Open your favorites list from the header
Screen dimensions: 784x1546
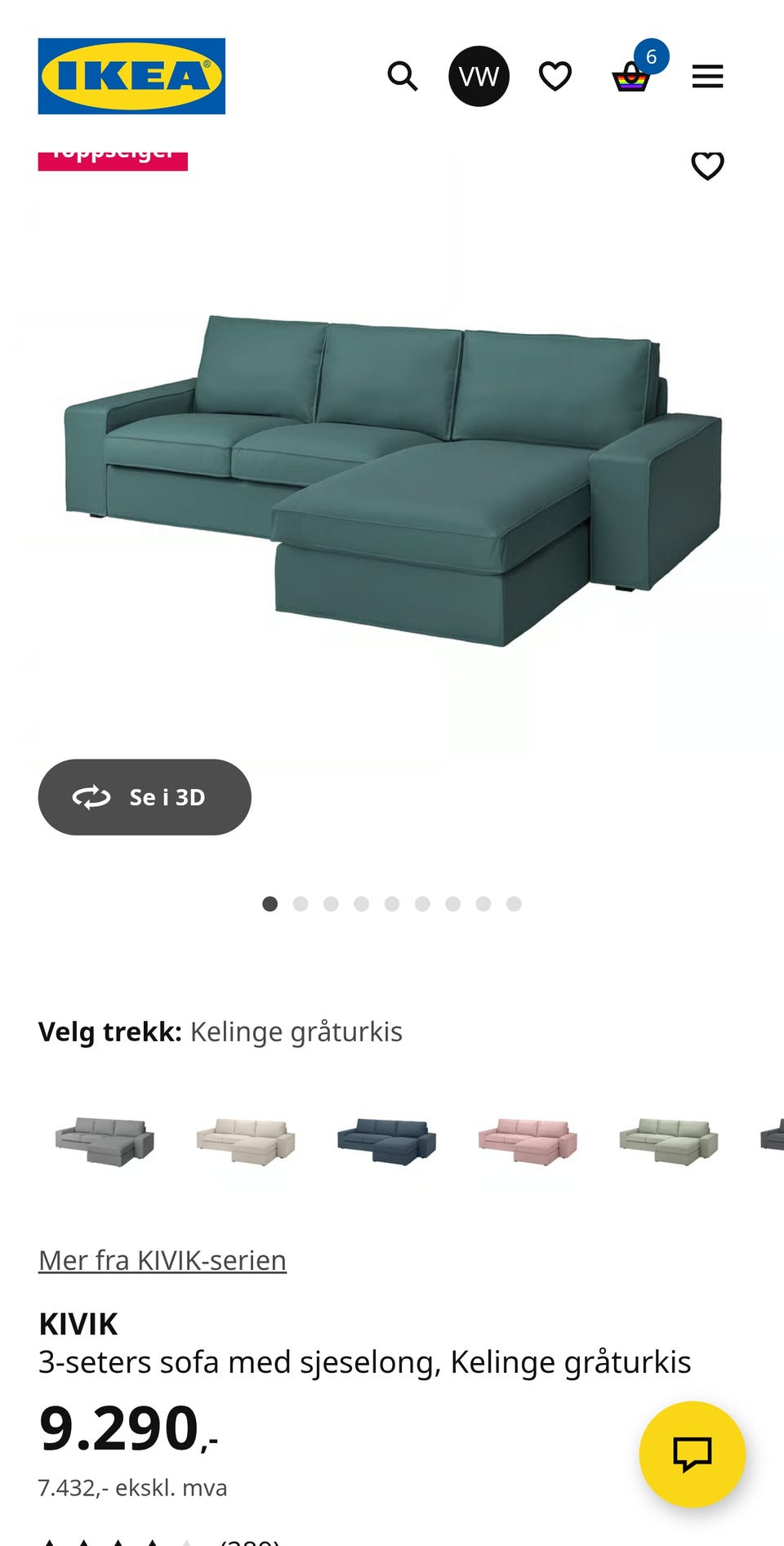[555, 76]
